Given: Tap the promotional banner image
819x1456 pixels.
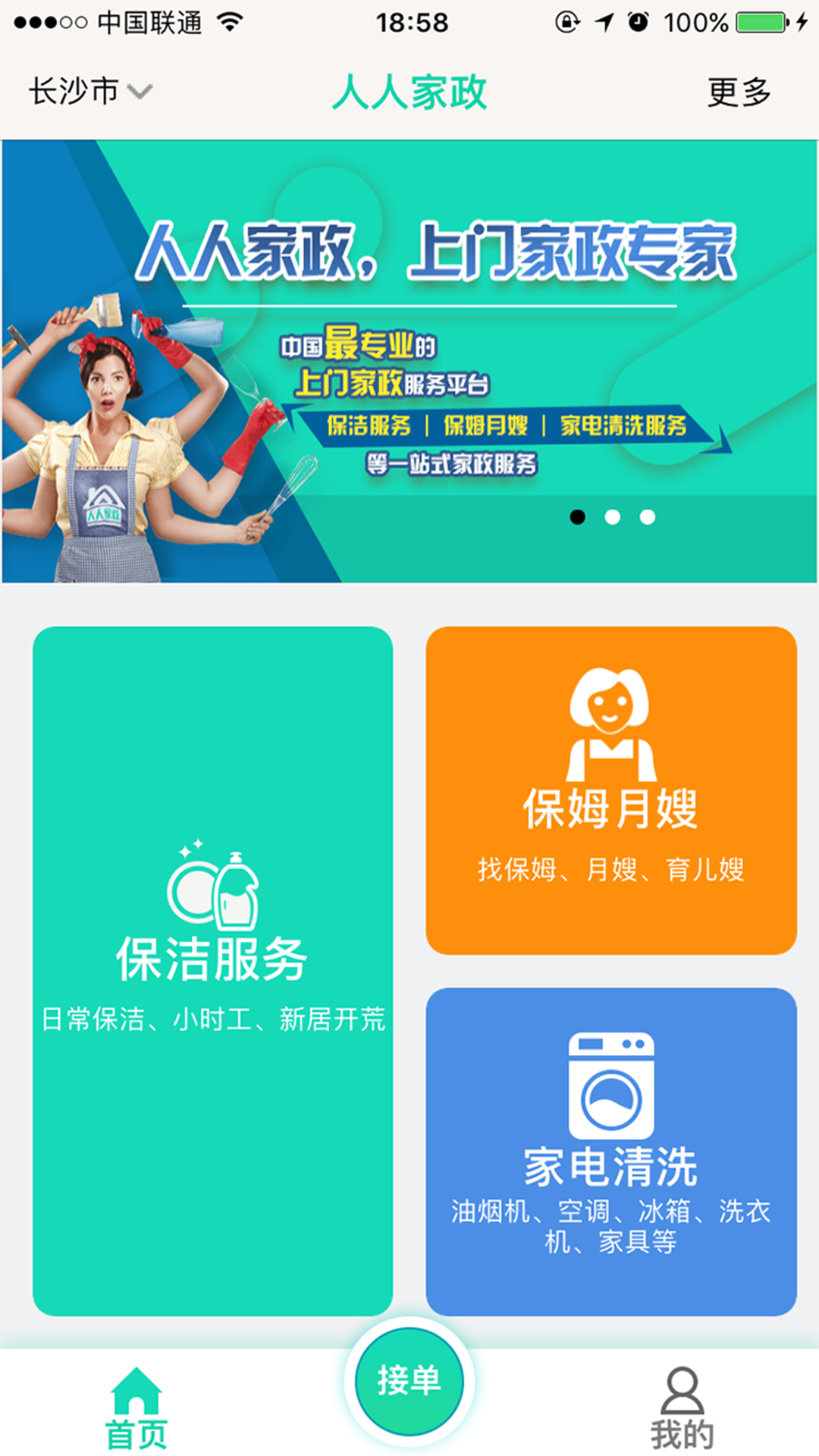Looking at the screenshot, I should pos(409,356).
